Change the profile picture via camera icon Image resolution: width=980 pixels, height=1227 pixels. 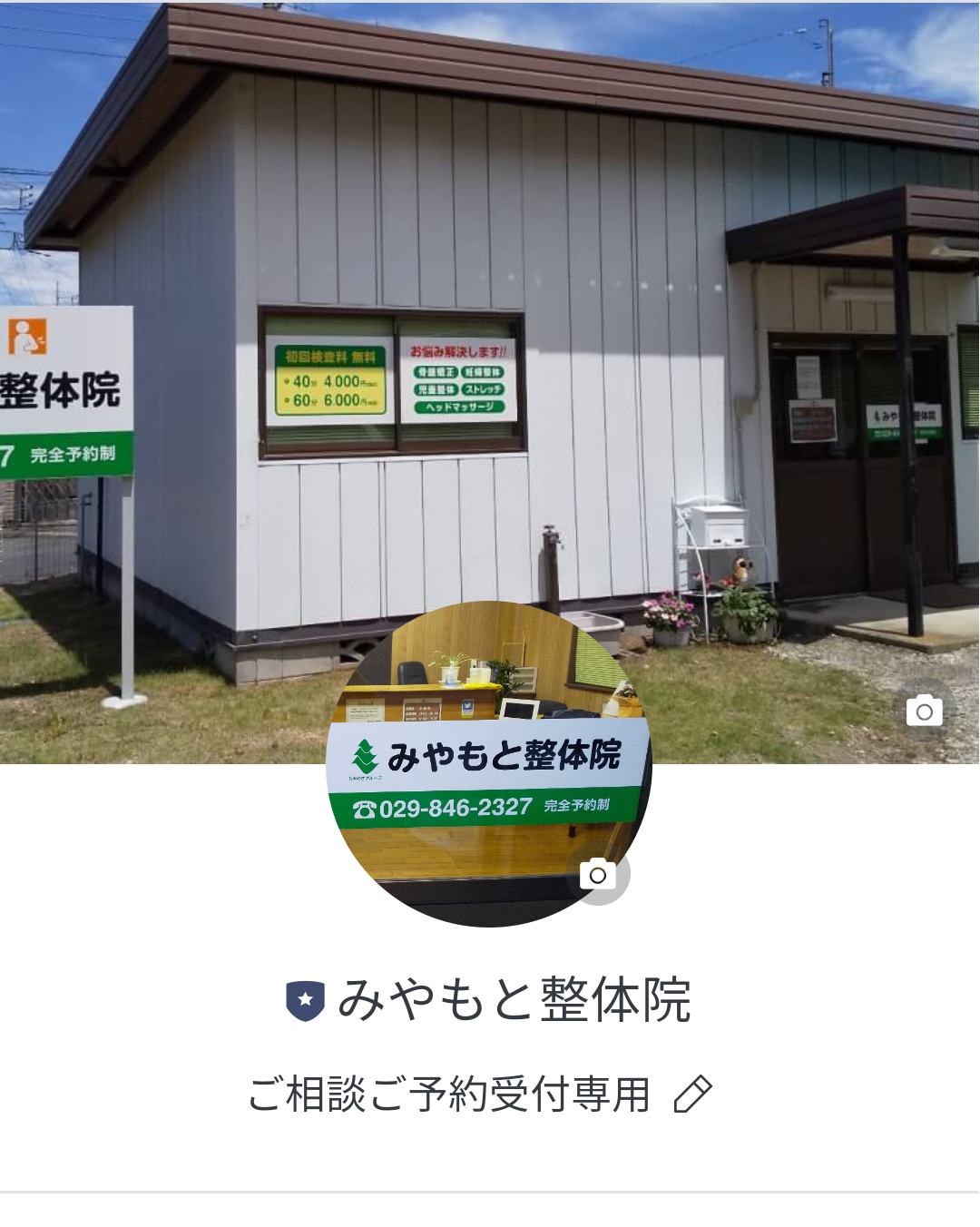tap(598, 874)
